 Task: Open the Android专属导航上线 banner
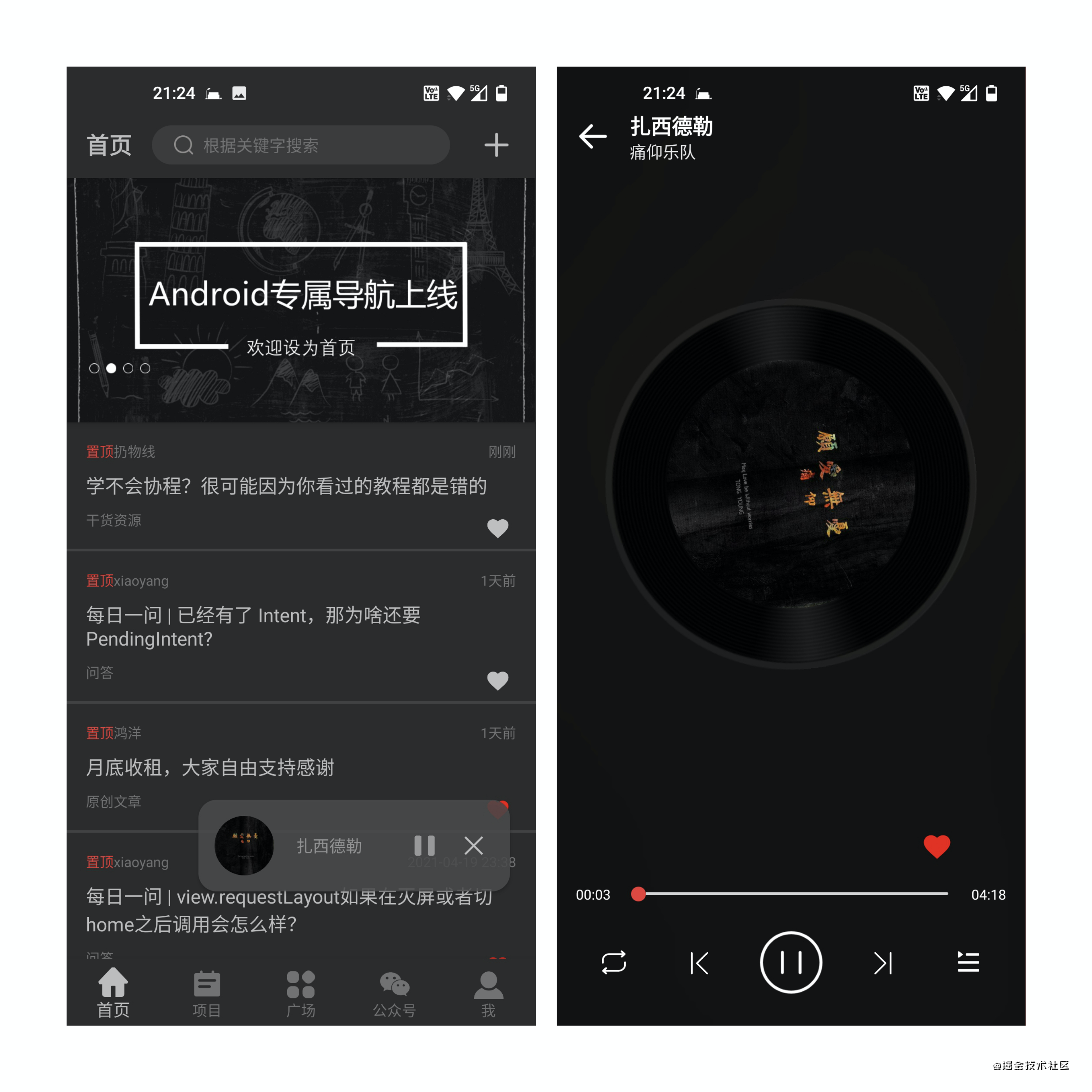[301, 300]
